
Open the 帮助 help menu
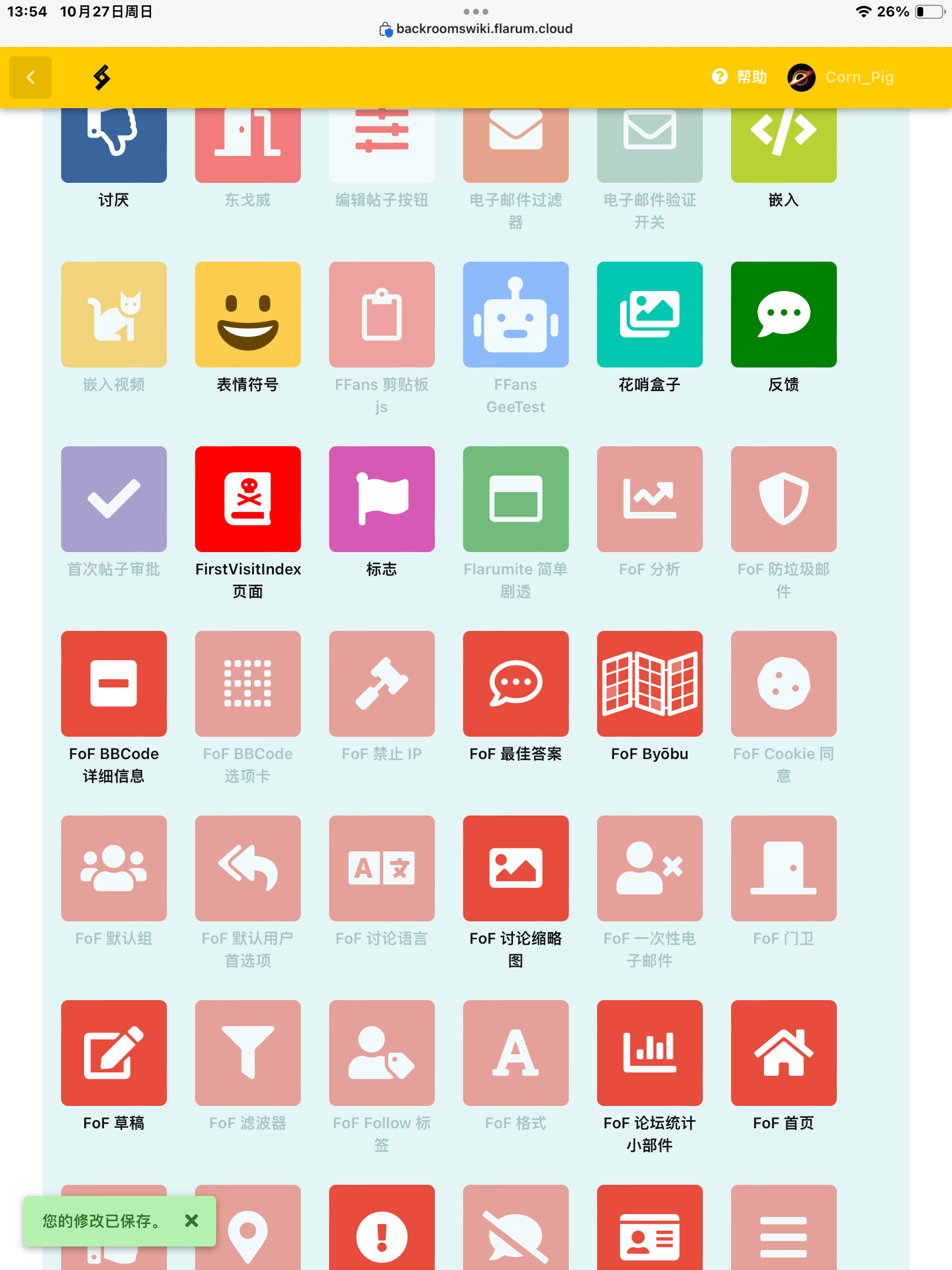pyautogui.click(x=740, y=77)
